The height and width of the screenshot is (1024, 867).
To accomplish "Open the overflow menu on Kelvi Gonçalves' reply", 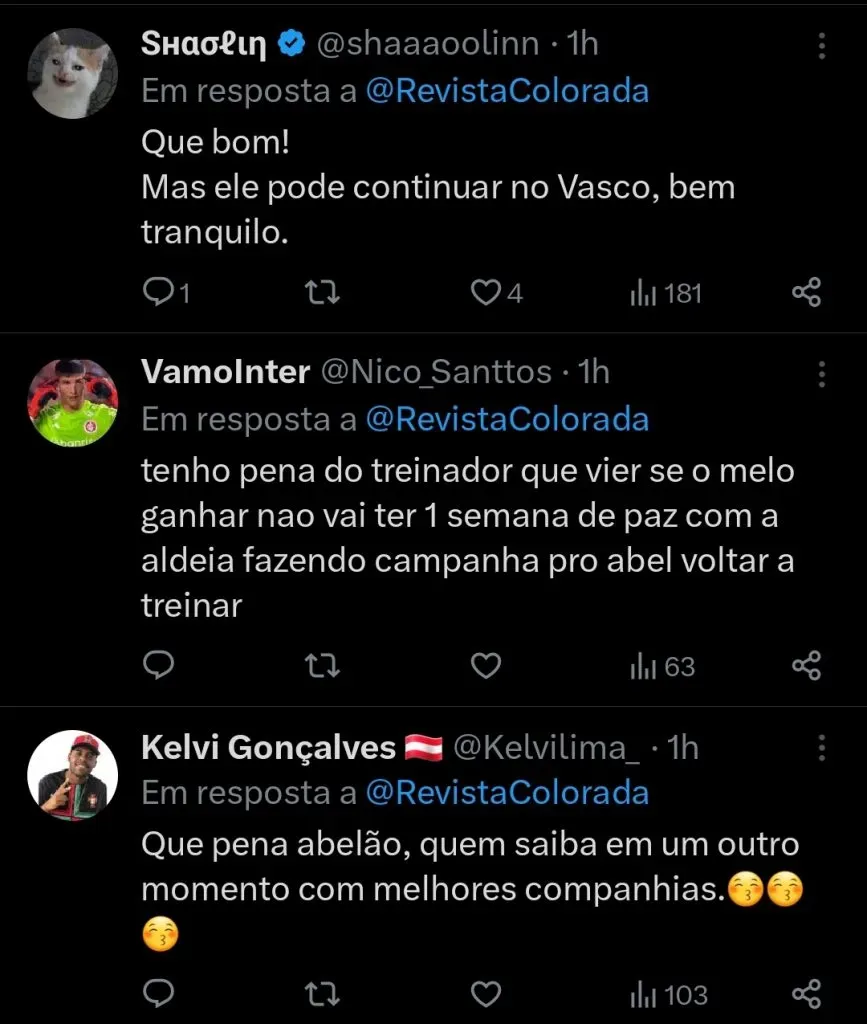I will pyautogui.click(x=821, y=749).
